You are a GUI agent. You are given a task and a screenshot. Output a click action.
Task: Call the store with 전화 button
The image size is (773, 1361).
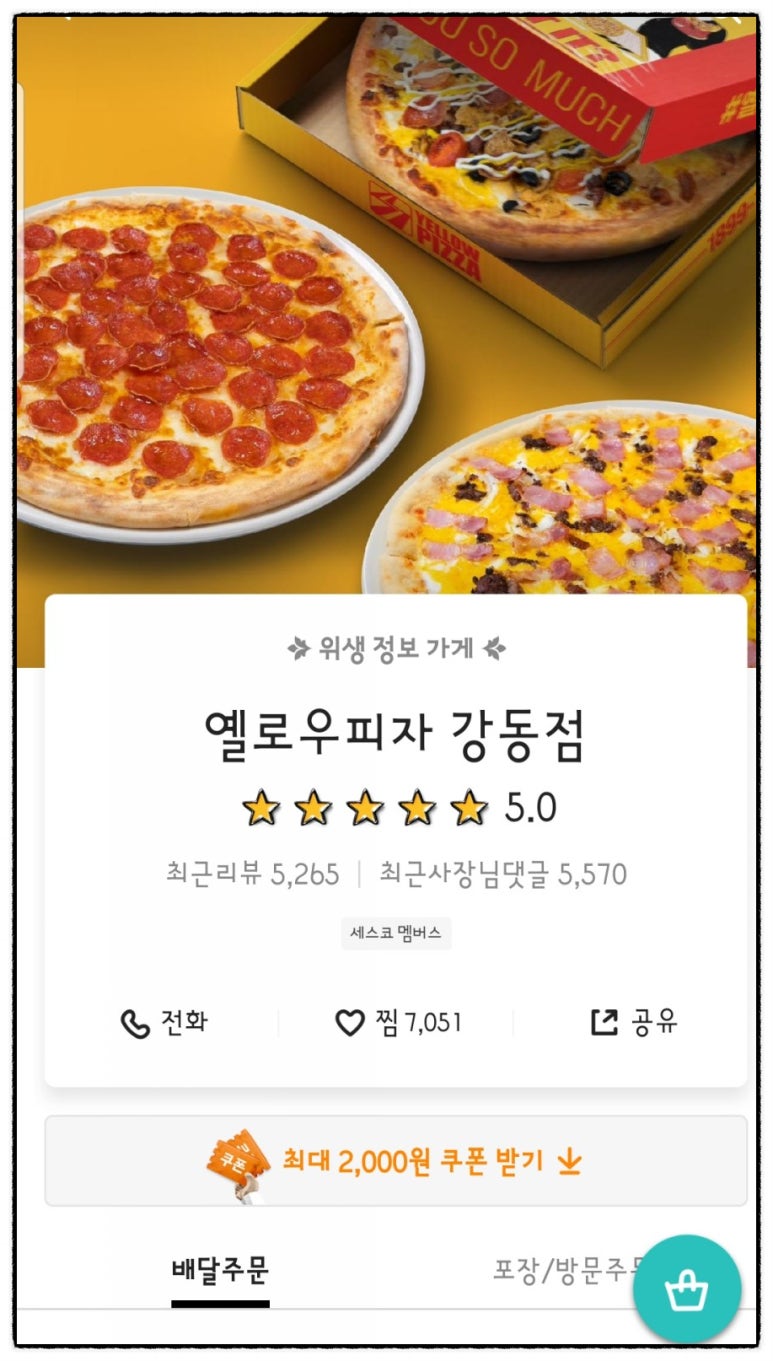pyautogui.click(x=164, y=1023)
